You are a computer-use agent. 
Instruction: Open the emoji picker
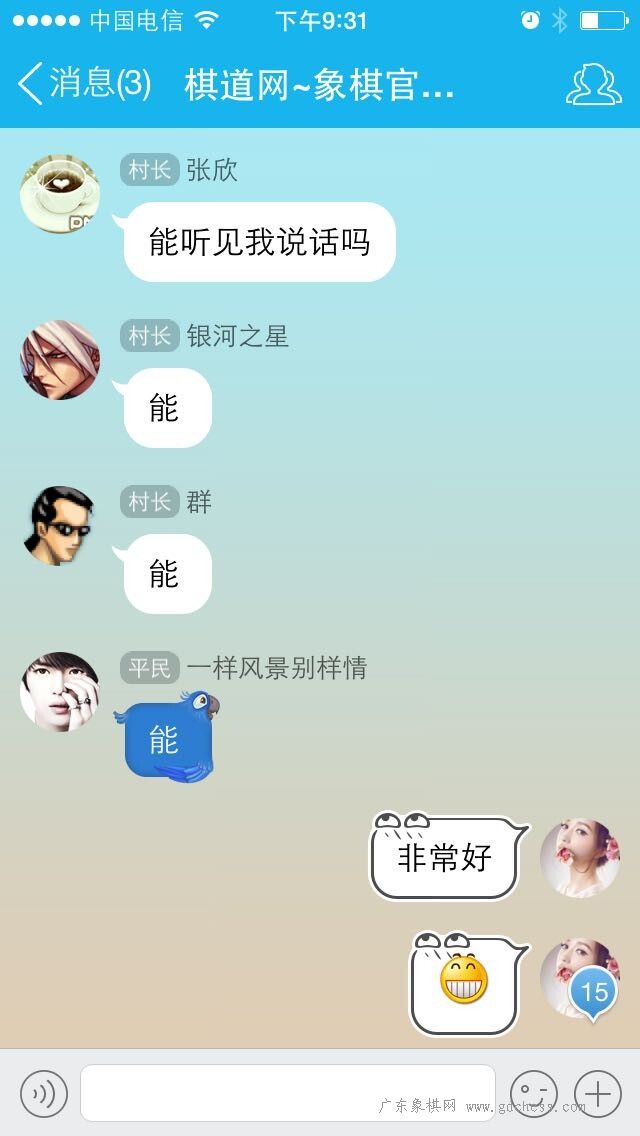pos(534,1093)
